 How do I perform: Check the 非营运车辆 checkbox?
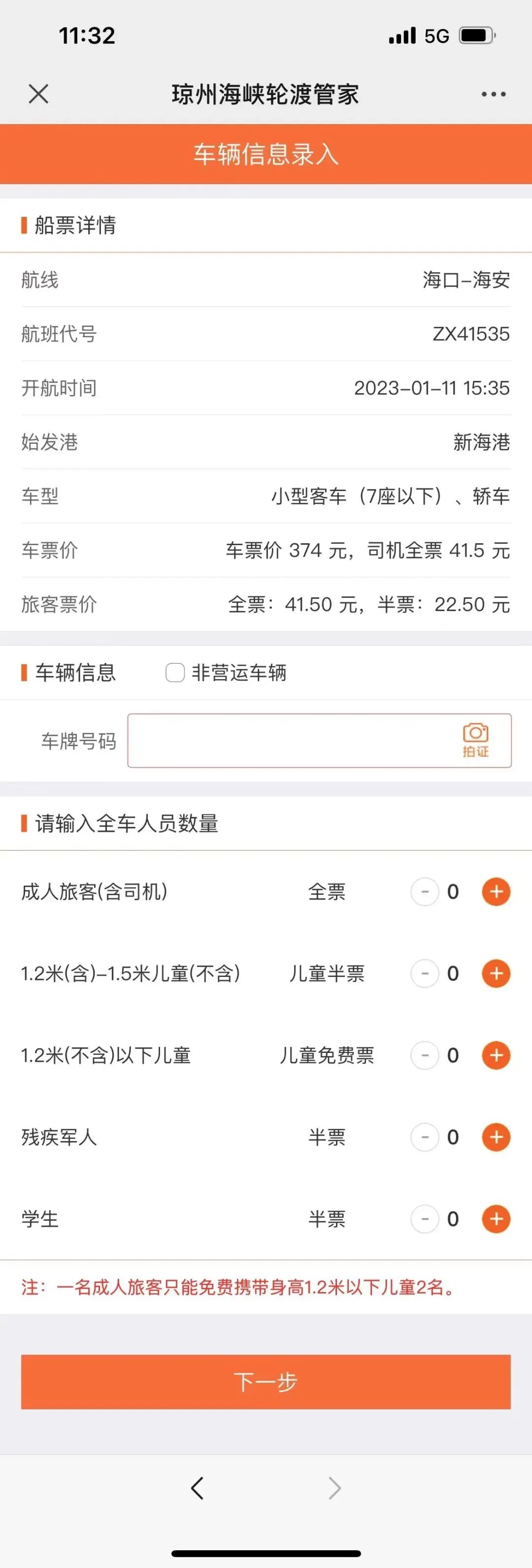click(x=175, y=673)
